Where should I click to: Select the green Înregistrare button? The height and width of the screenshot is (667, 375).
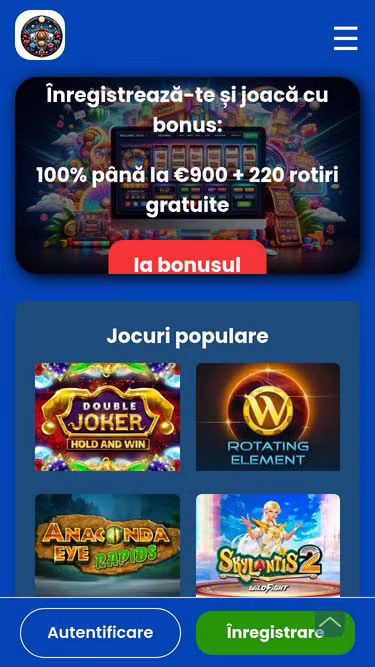tap(276, 633)
